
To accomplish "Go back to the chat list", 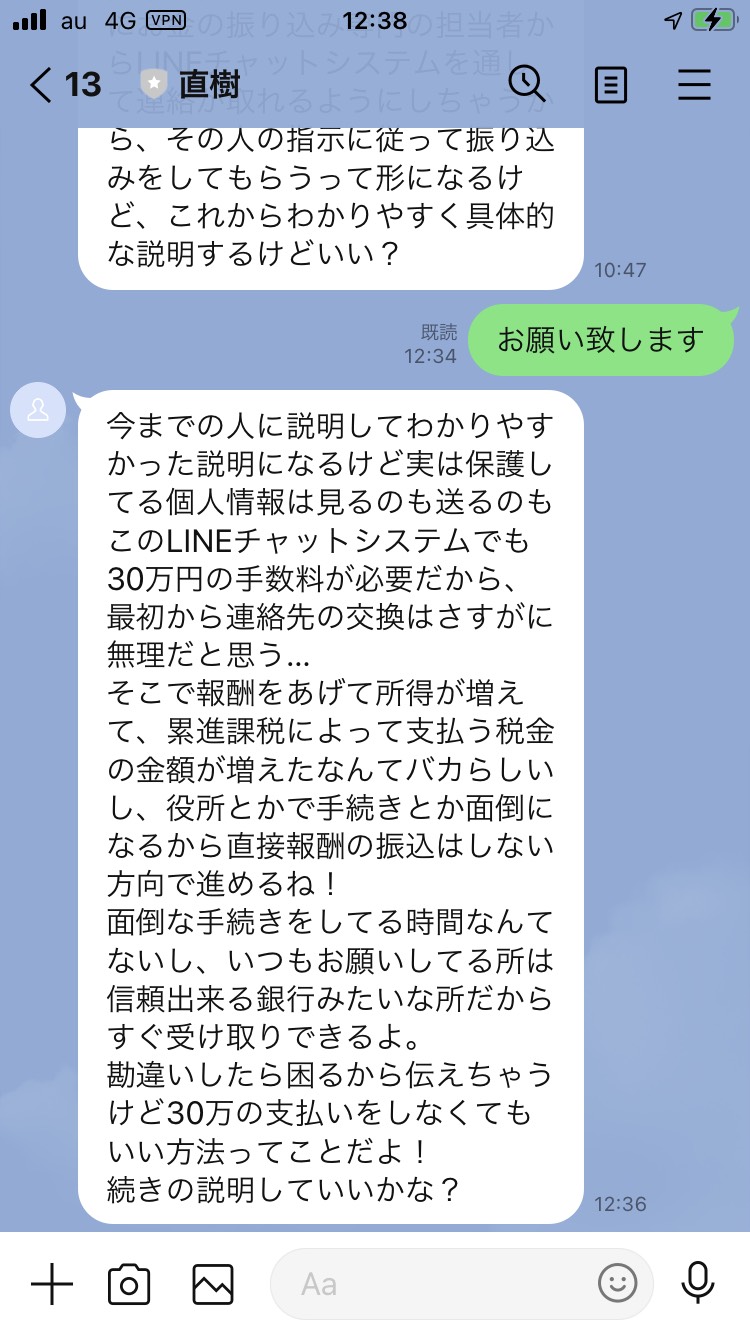I will coord(41,85).
